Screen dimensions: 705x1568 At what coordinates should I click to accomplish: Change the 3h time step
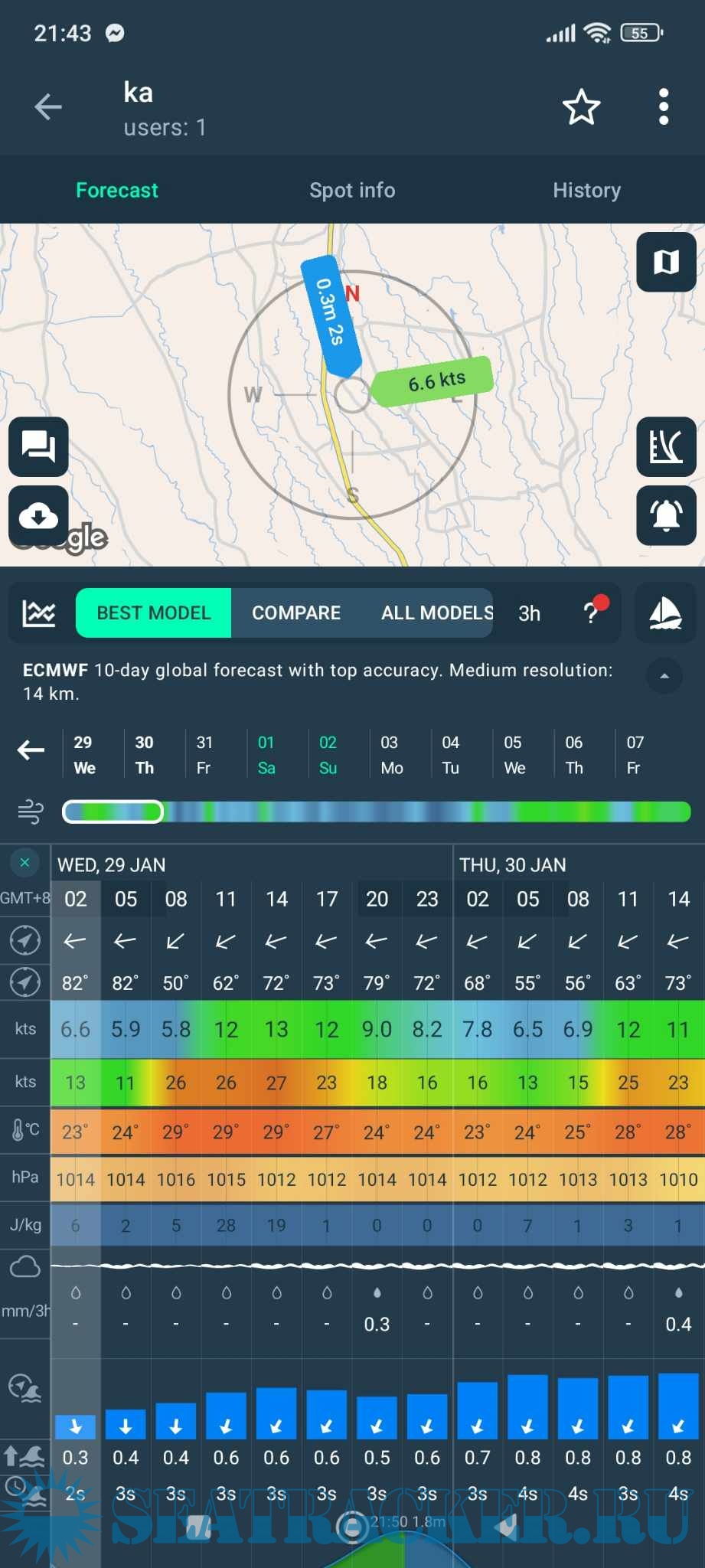(529, 613)
